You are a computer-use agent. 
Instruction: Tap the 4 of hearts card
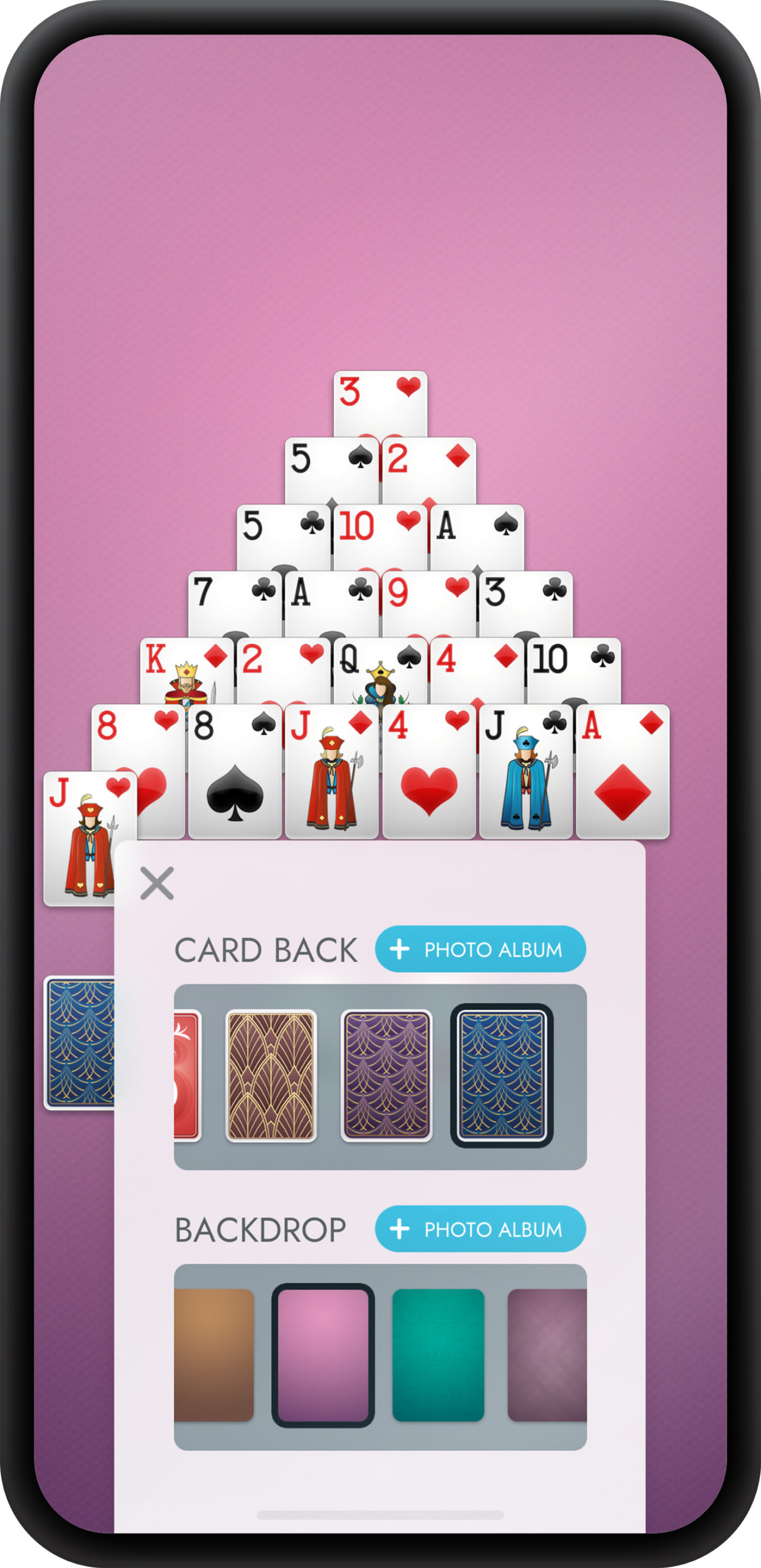point(429,772)
